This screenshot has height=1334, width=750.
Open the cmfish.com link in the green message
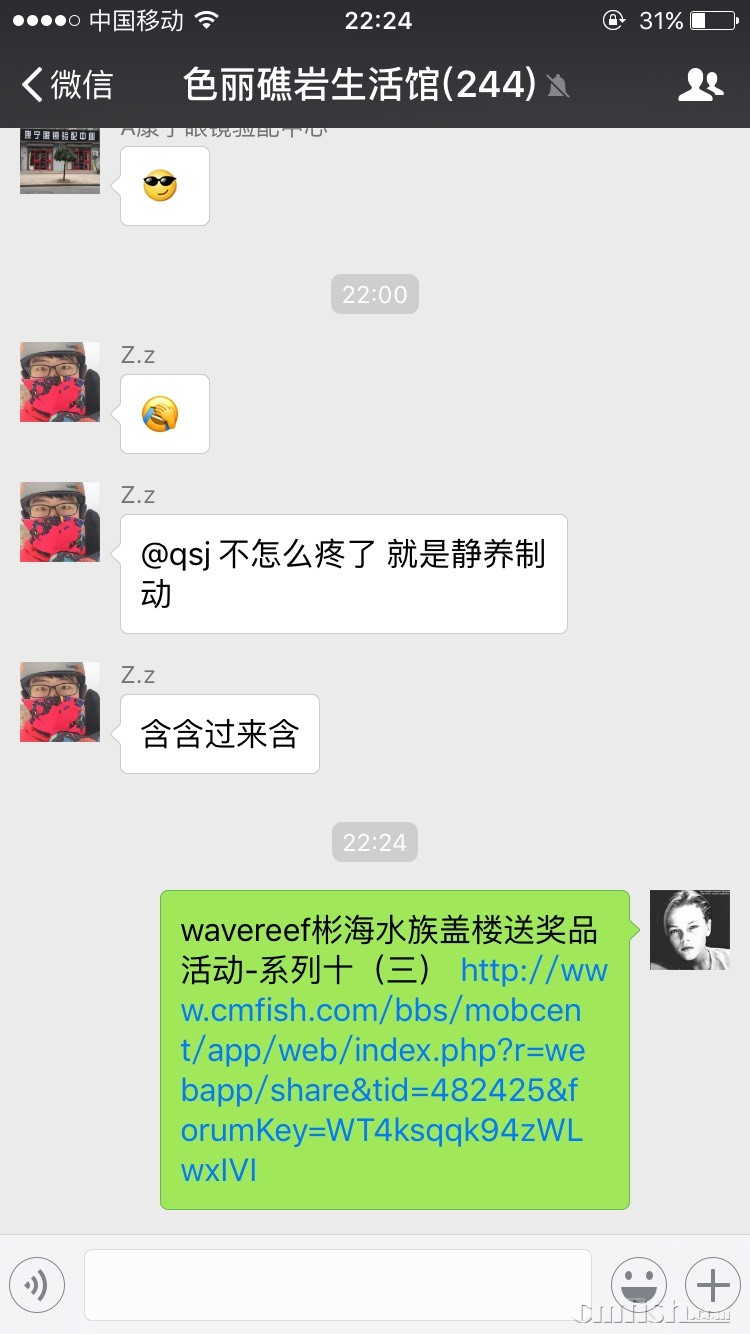pos(390,1069)
